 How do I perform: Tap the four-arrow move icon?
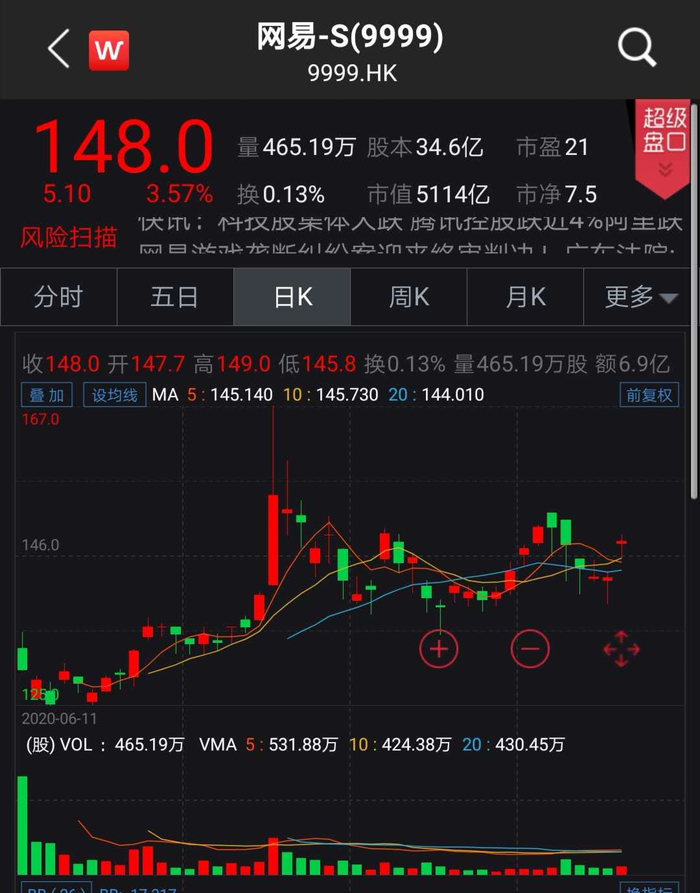[621, 649]
